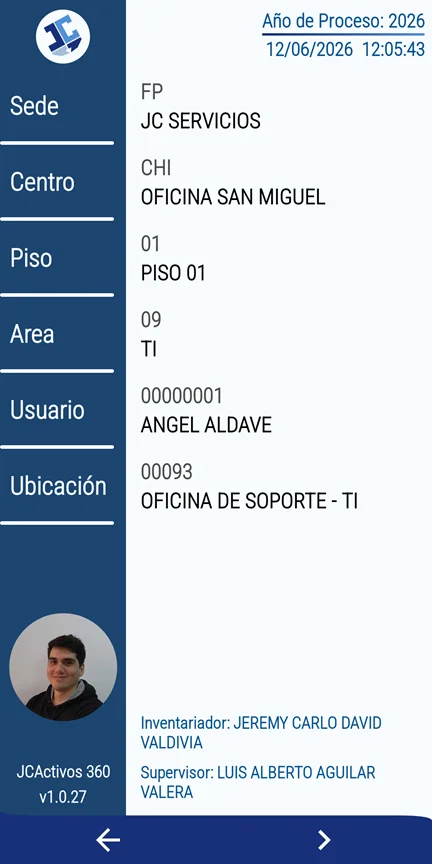Advance with the forward chevron
The image size is (432, 864).
tap(324, 840)
